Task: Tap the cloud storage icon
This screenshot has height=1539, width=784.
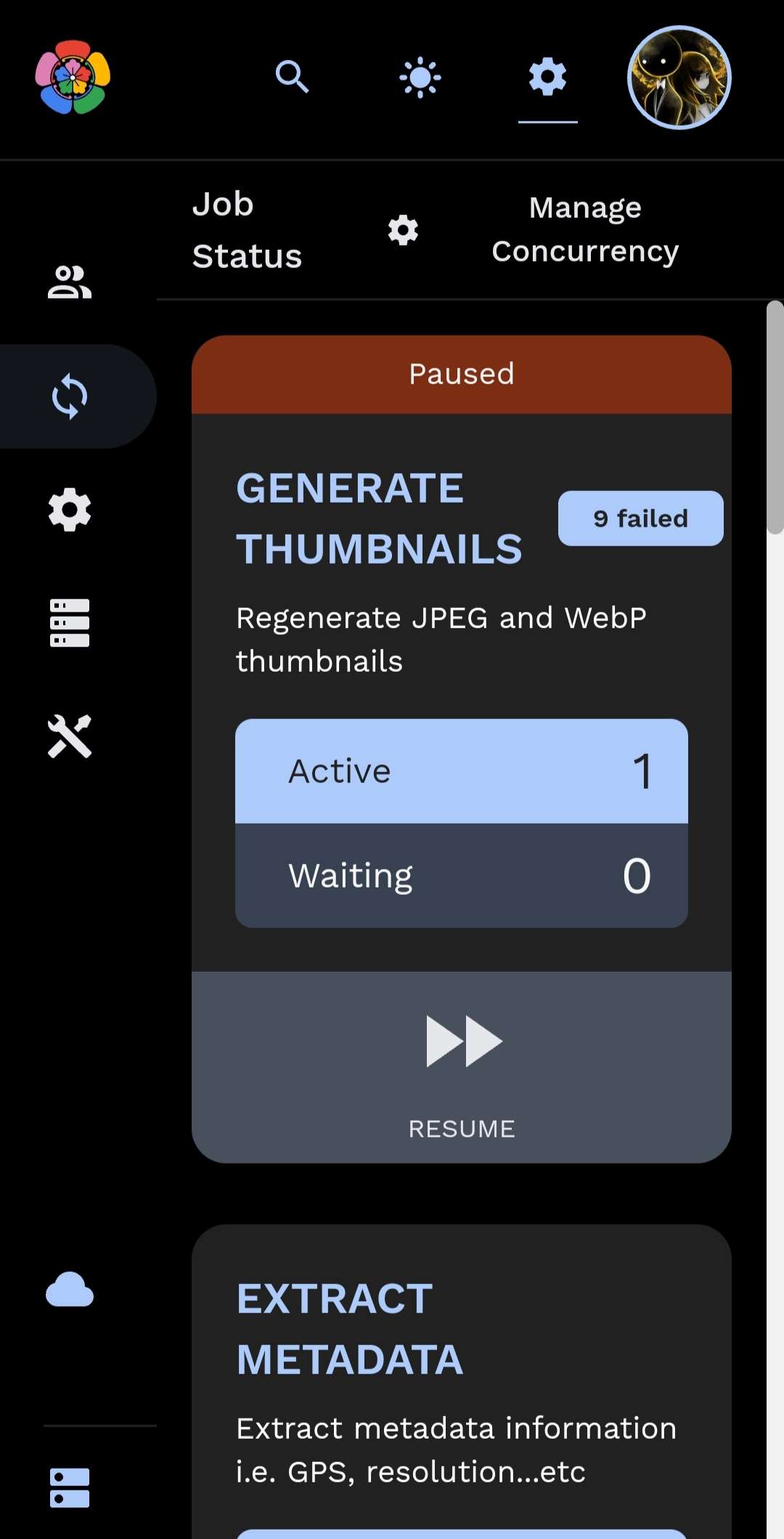Action: pos(70,1290)
